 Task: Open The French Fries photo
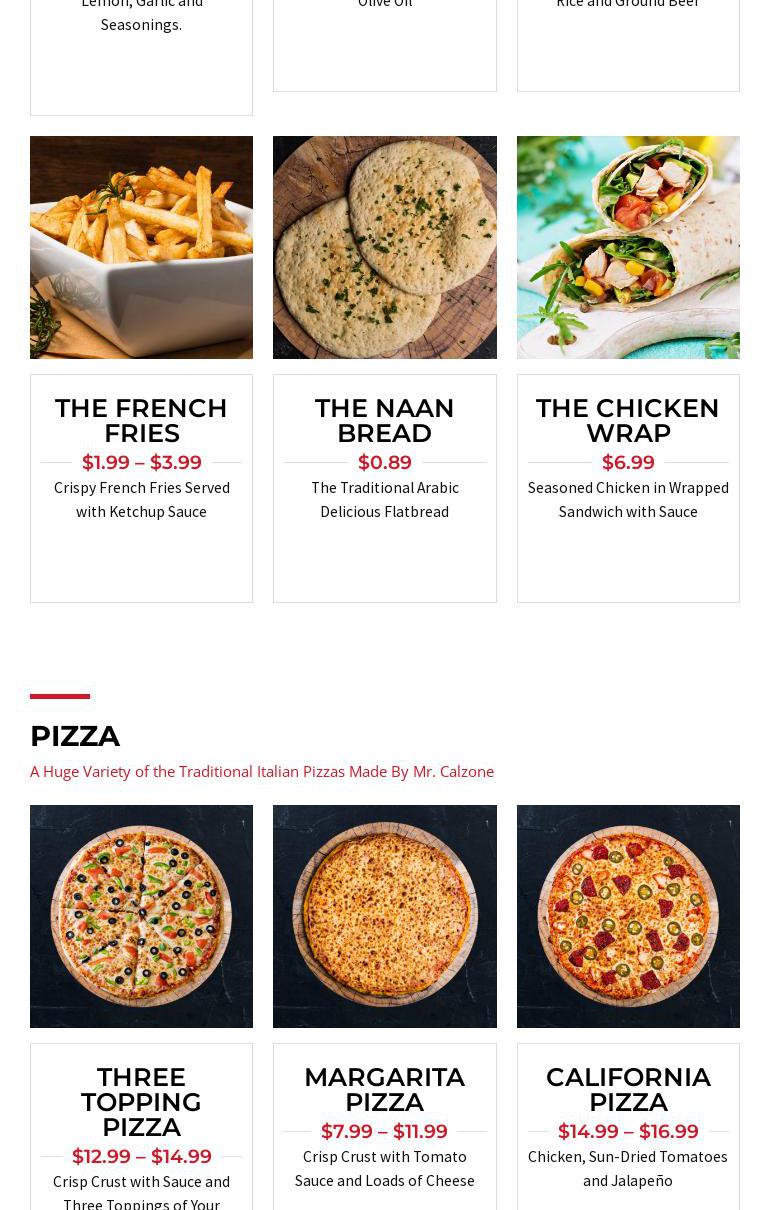click(141, 247)
